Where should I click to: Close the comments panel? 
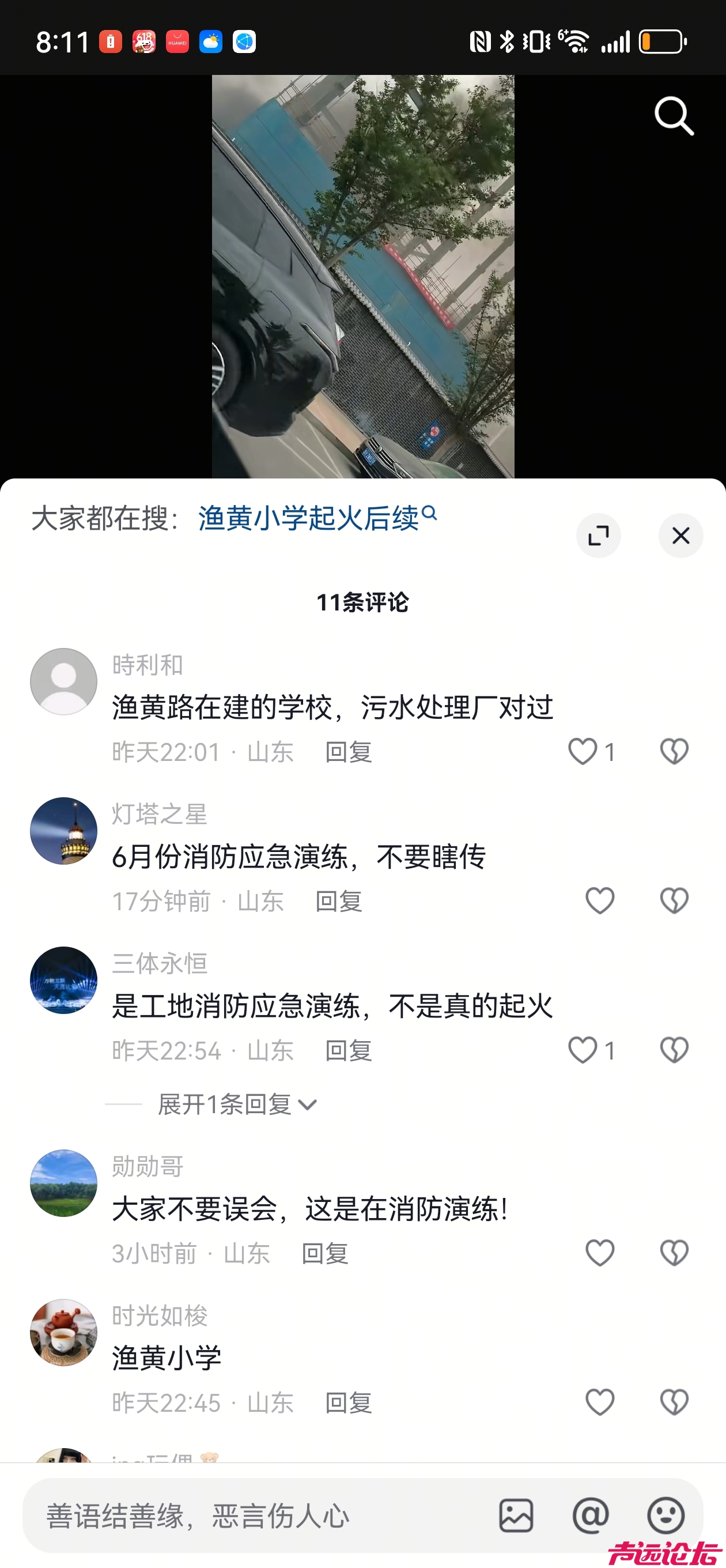pos(680,536)
